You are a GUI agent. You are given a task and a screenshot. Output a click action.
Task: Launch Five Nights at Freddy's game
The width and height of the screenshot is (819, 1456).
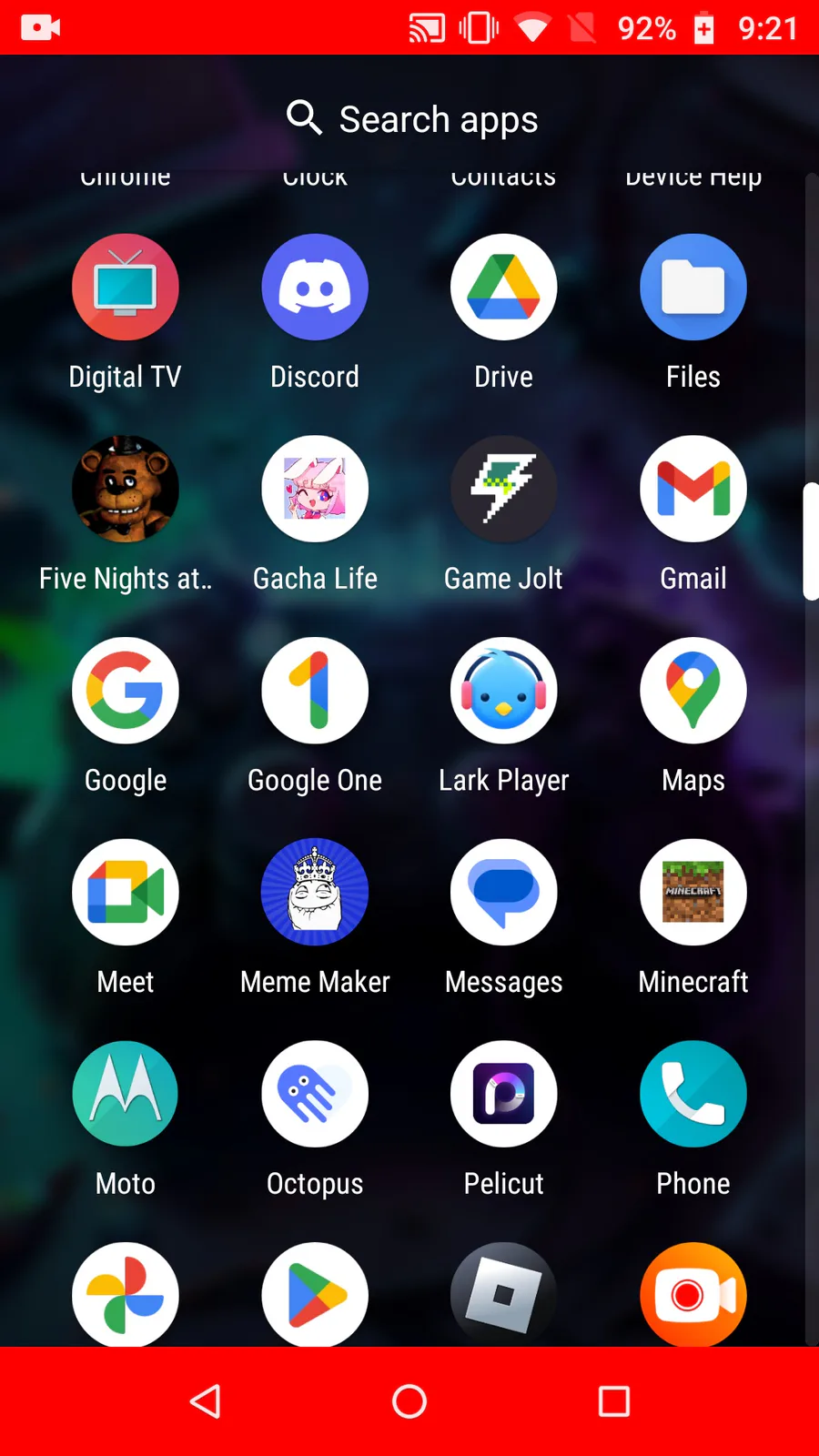click(x=126, y=490)
